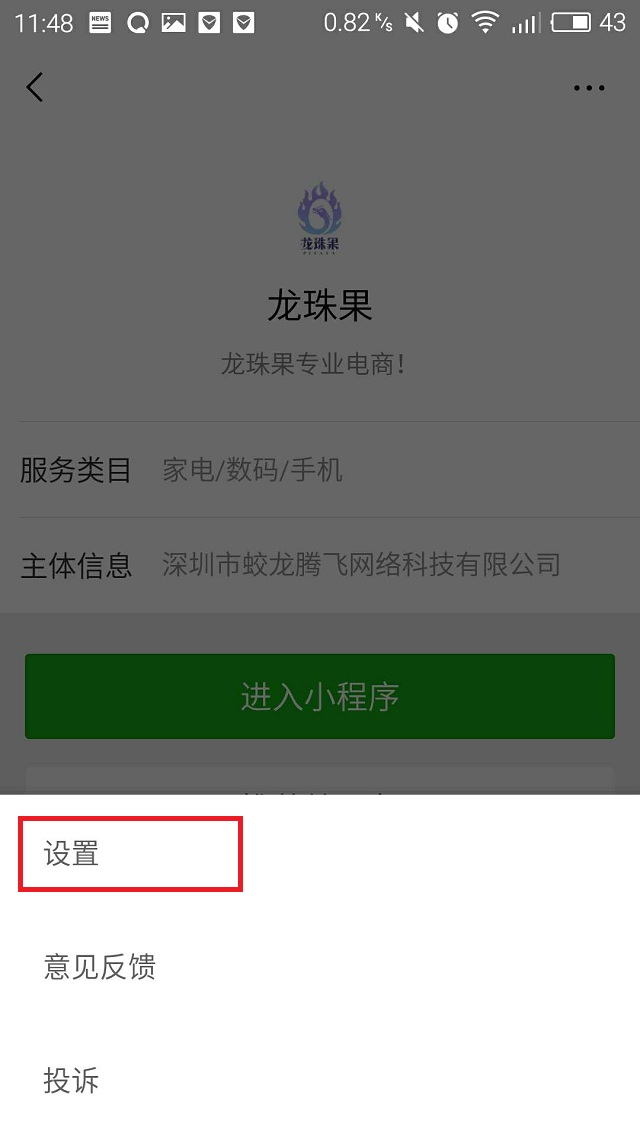
Task: Tap the 进入小程序 green button
Action: 320,697
